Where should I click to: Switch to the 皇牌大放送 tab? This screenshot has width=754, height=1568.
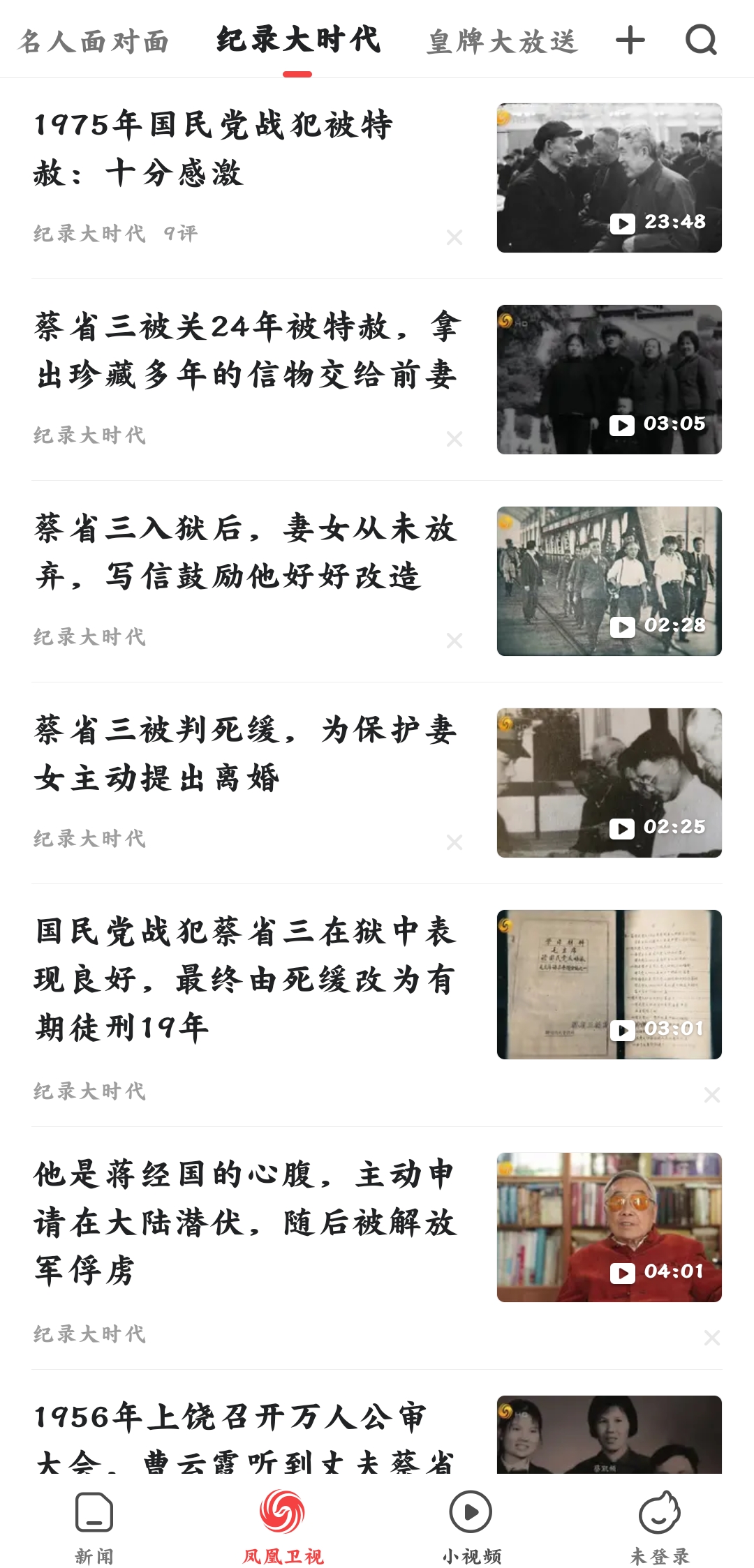coord(503,42)
